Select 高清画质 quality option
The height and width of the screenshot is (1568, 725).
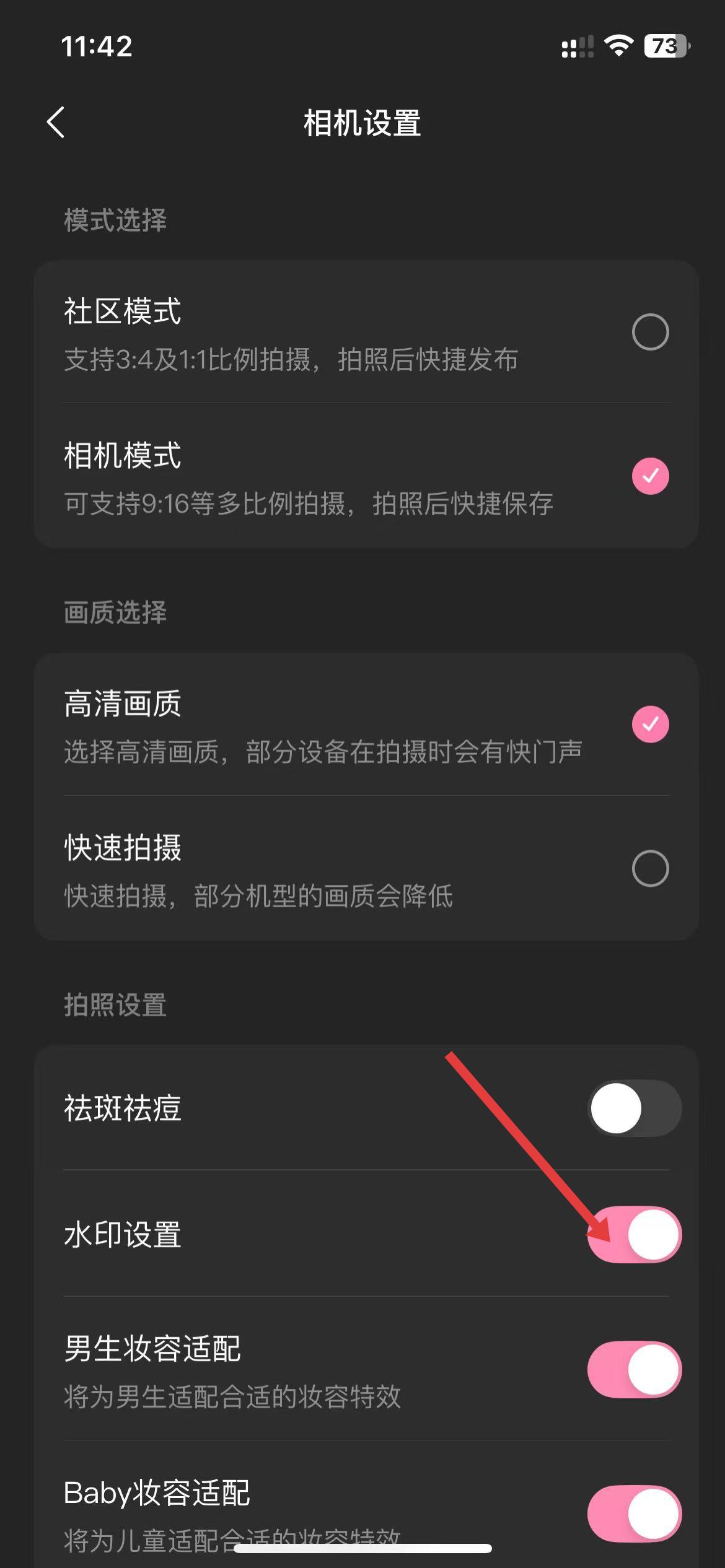650,724
